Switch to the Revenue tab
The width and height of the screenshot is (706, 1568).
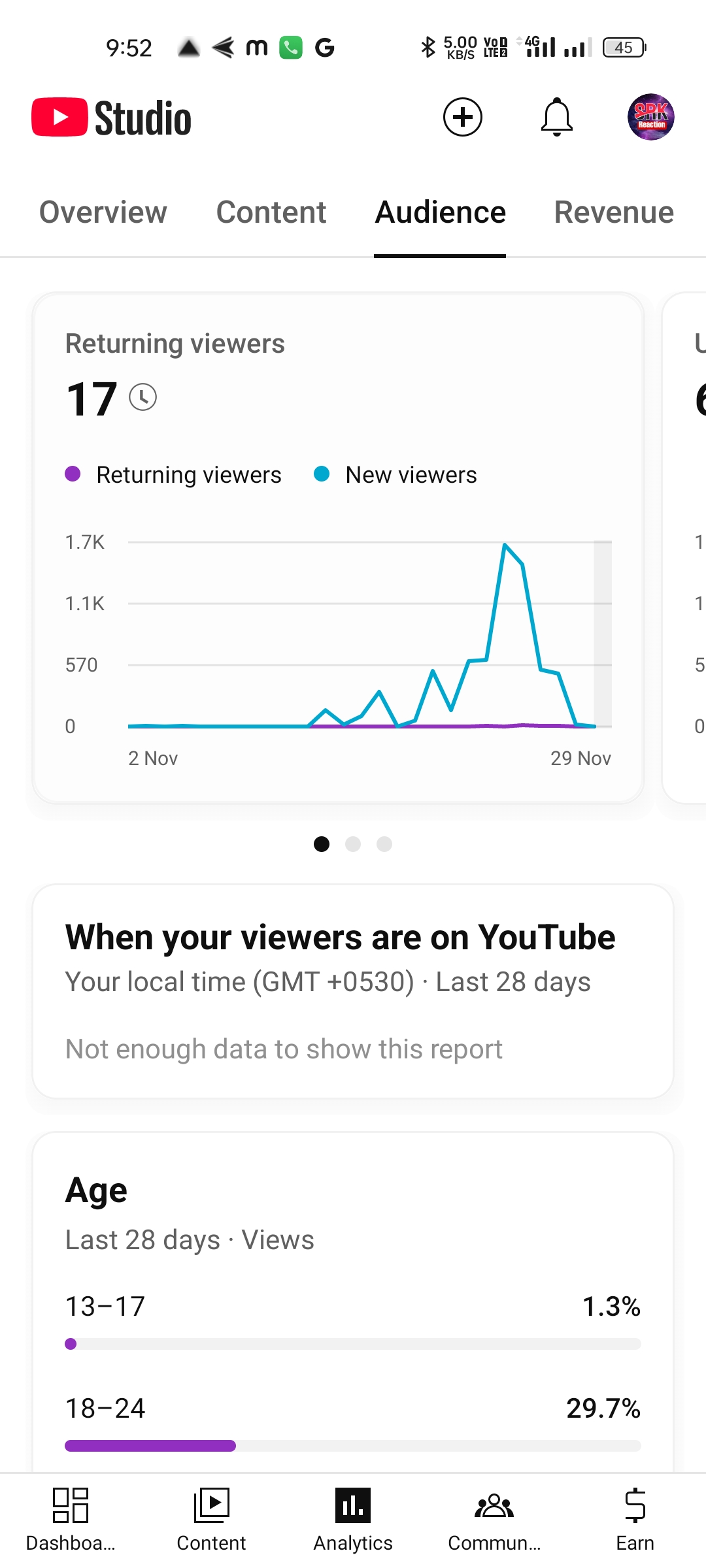[x=614, y=212]
